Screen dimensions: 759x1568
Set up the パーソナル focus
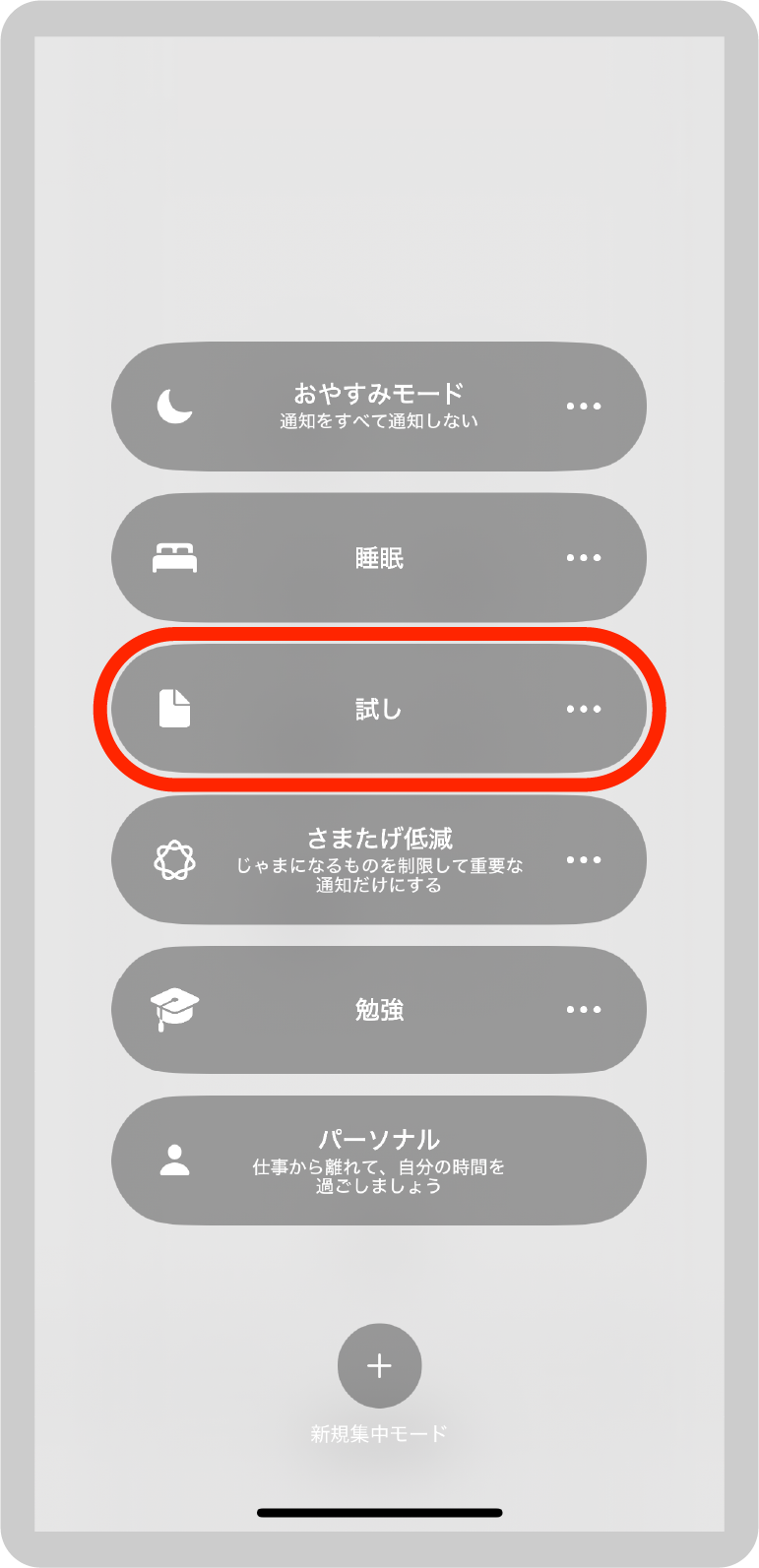(x=379, y=1160)
